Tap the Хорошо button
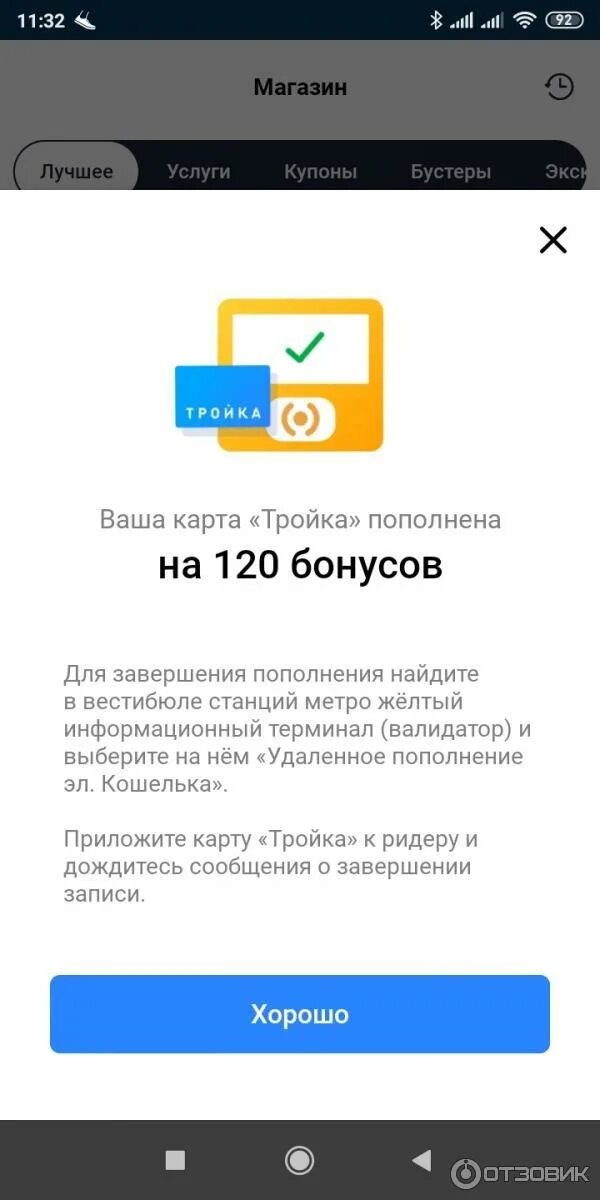 300,1014
